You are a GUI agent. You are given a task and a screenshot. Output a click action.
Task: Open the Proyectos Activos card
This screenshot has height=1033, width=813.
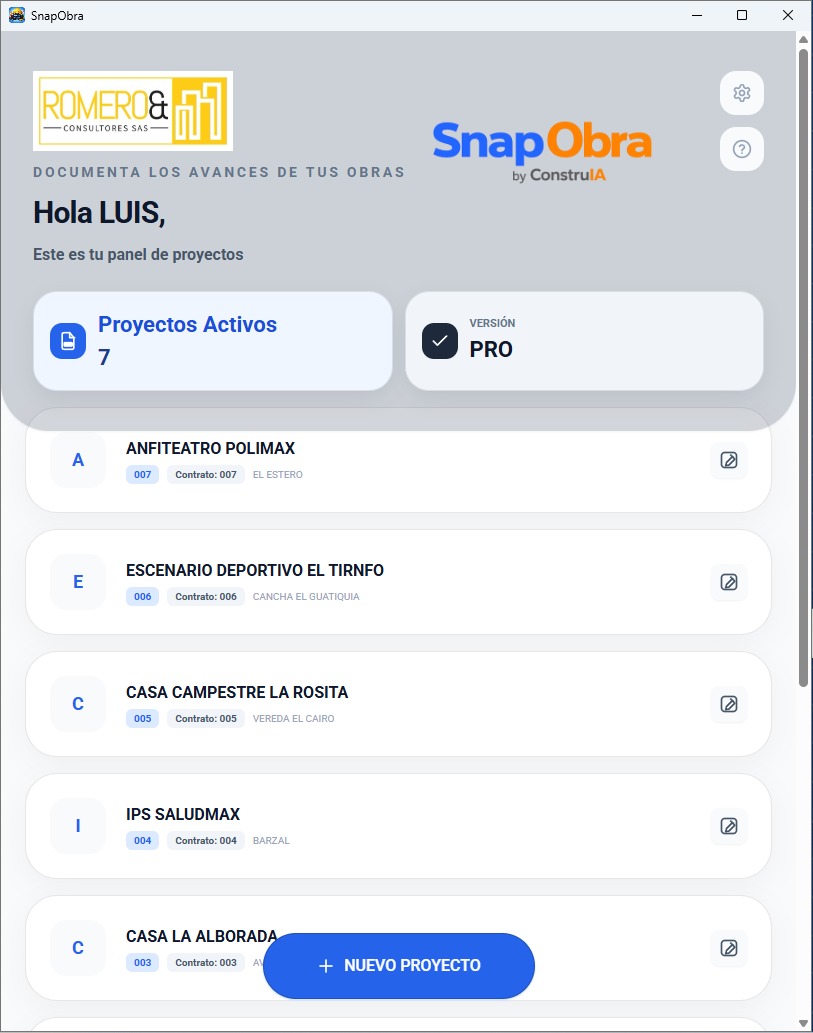(x=213, y=340)
